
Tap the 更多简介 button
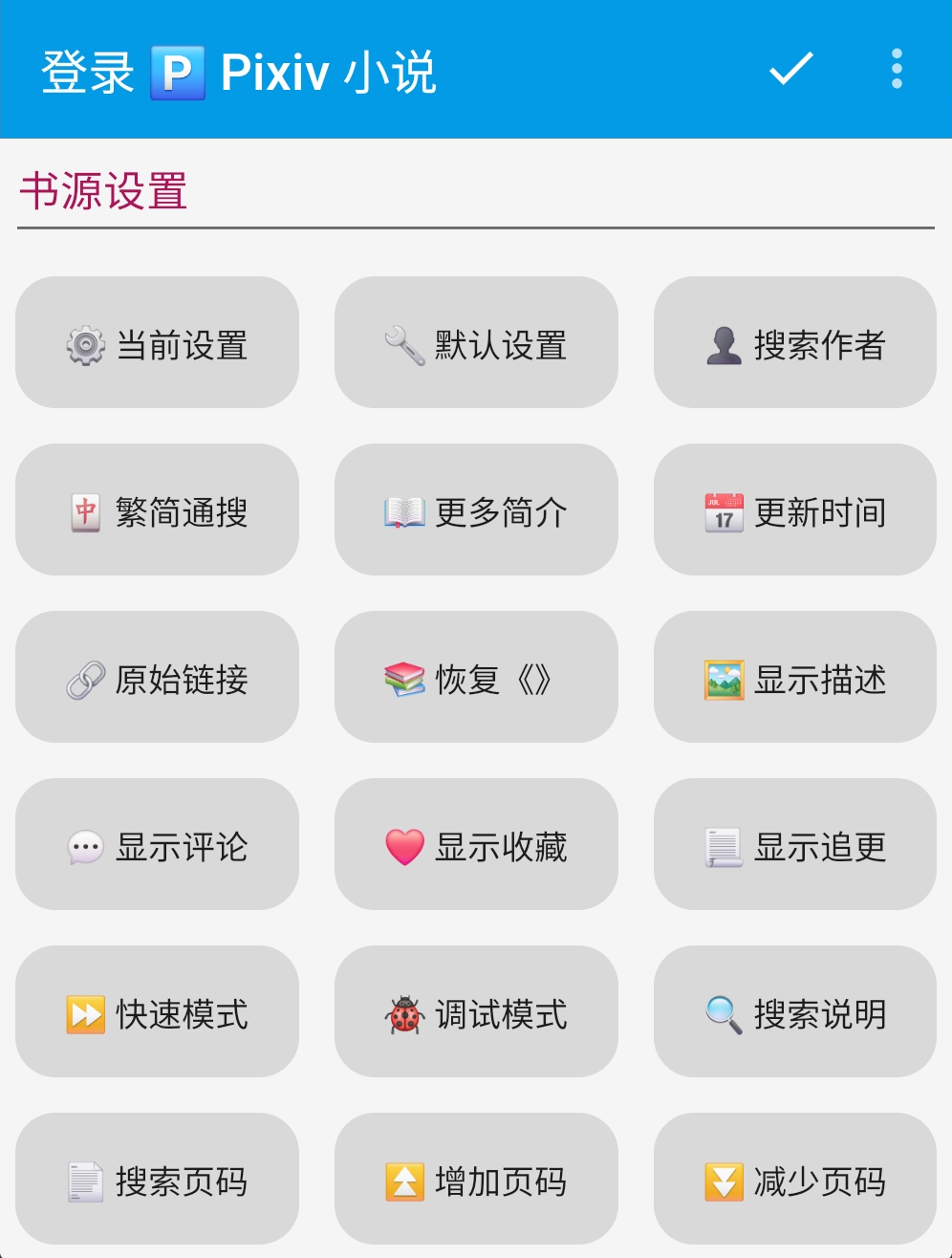coord(476,511)
